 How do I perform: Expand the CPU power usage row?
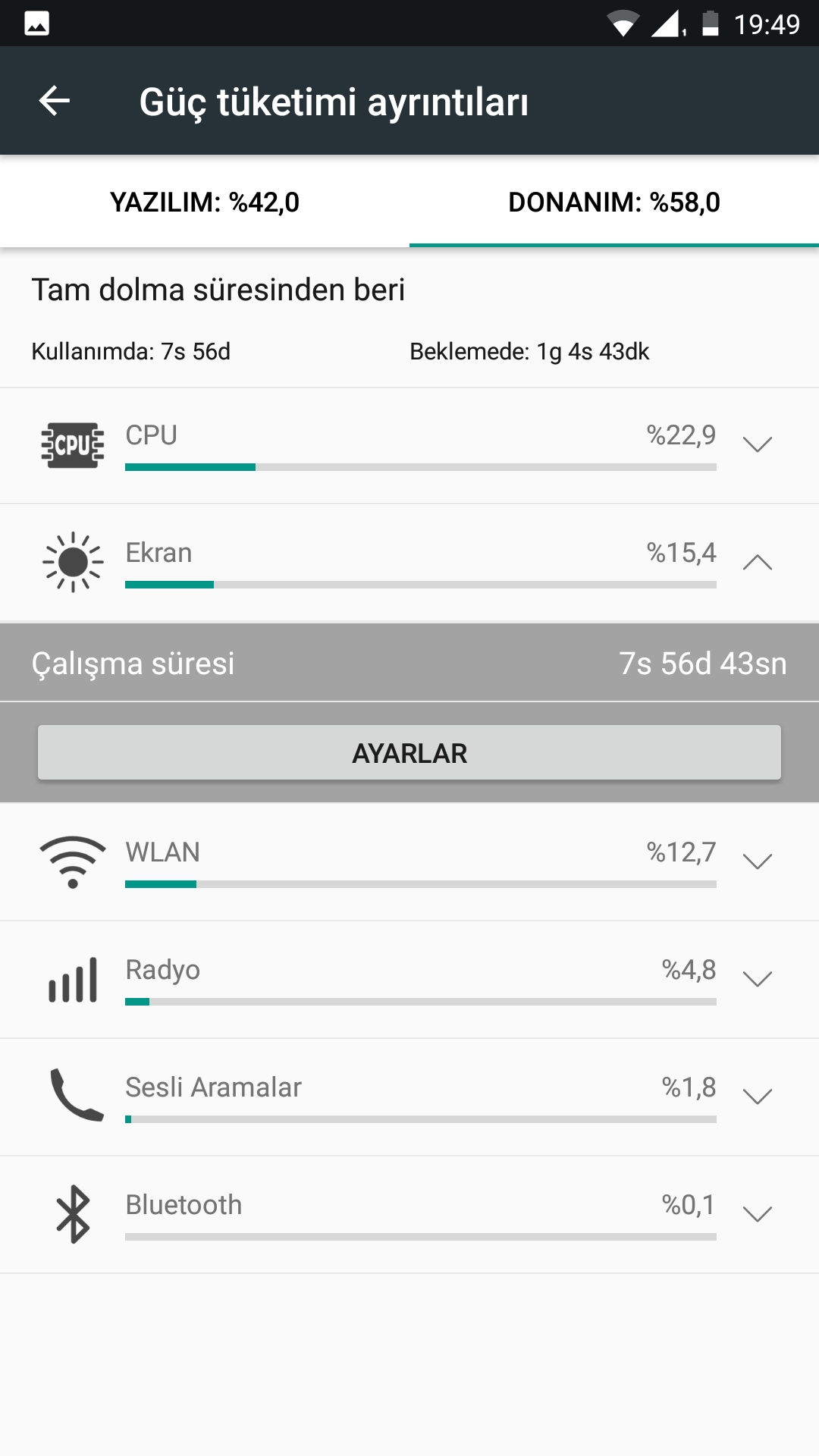(757, 444)
